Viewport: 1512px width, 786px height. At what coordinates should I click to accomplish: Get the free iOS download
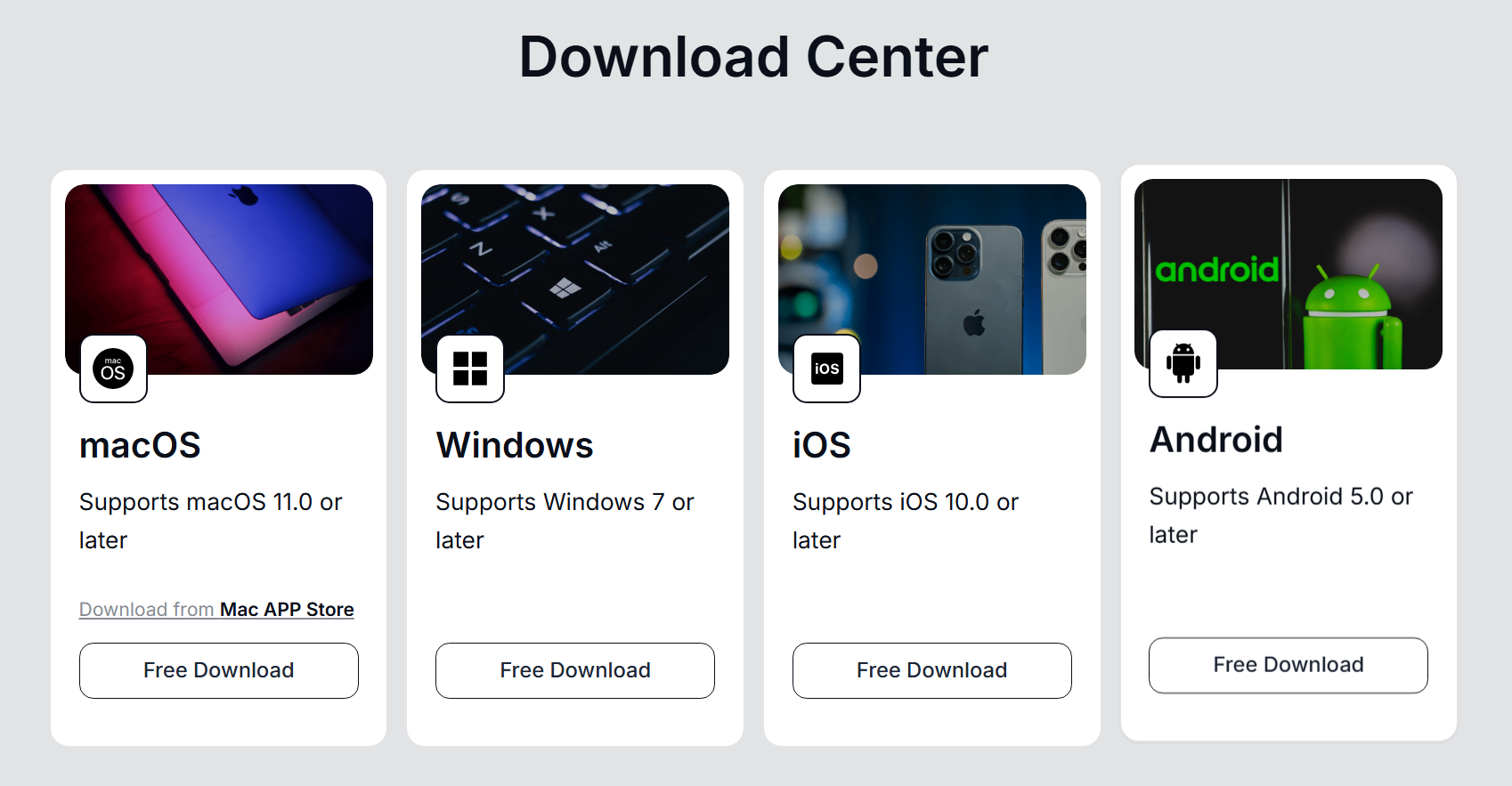(x=931, y=670)
